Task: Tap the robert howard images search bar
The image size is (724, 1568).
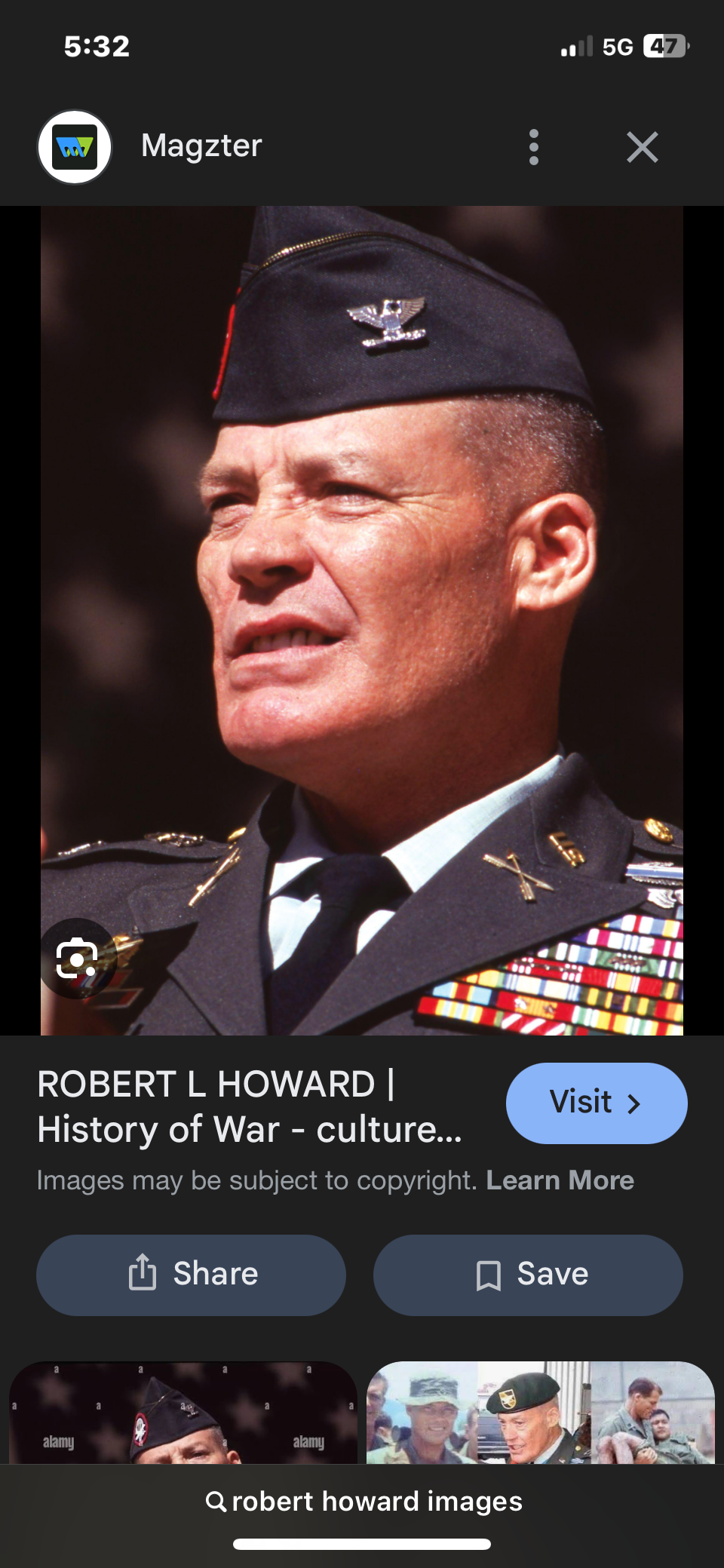Action: tap(363, 1501)
